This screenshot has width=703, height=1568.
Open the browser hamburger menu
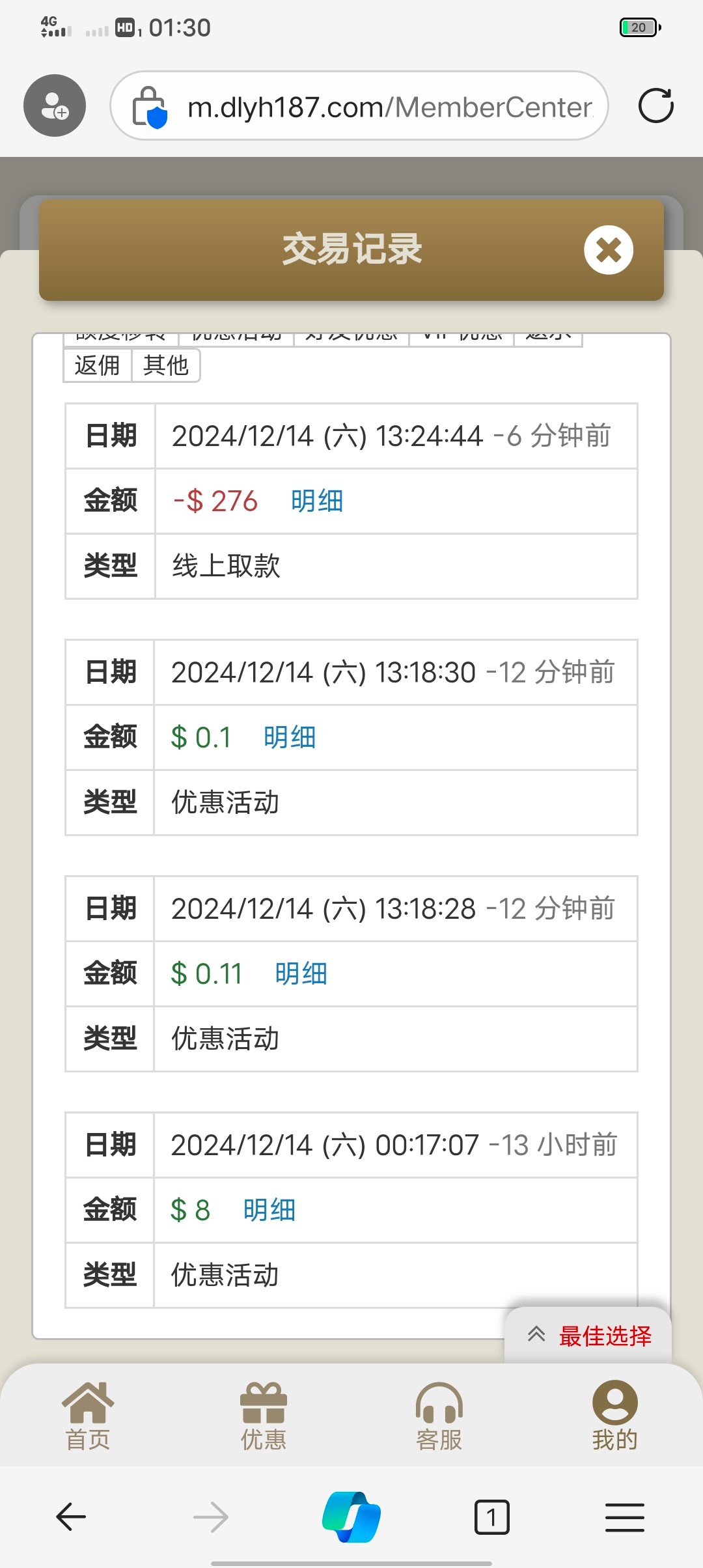pos(625,1517)
